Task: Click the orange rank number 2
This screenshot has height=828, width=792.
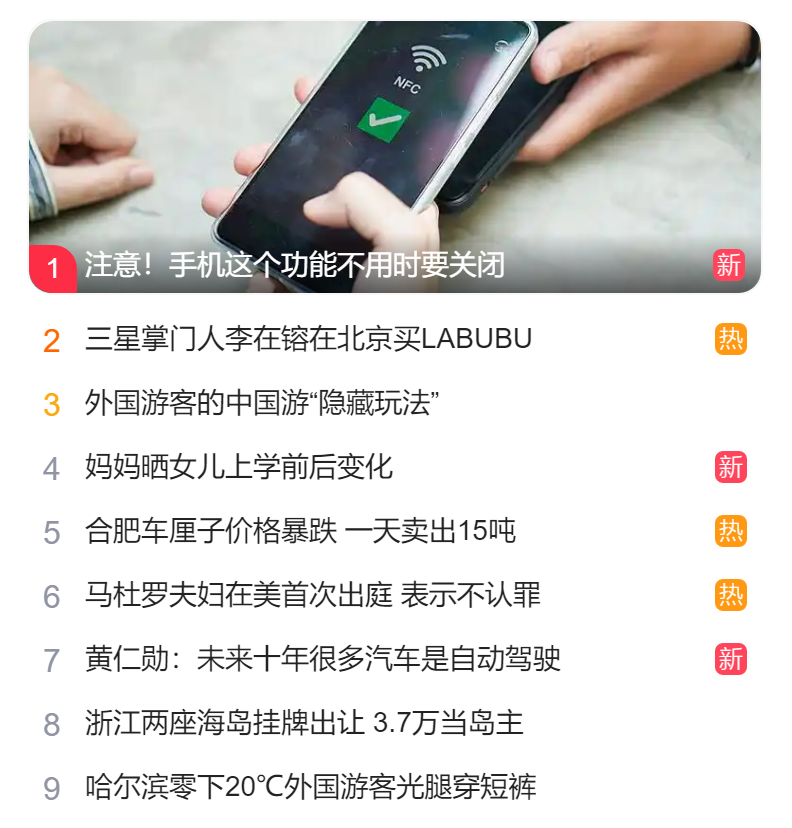Action: click(x=53, y=338)
